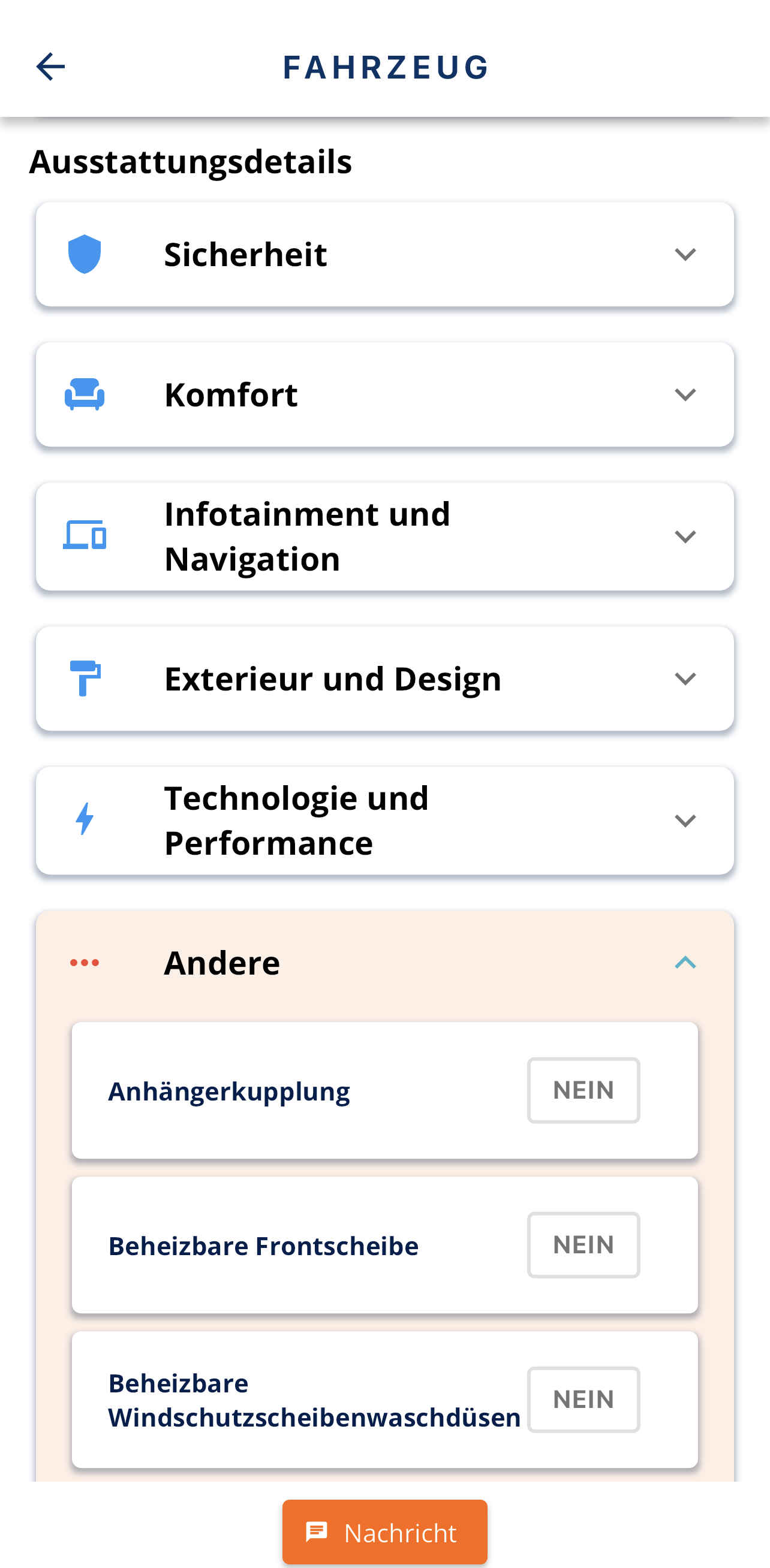Viewport: 770px width, 1568px height.
Task: Toggle NEIN for Beheizbare Frontscheibe
Action: [x=583, y=1245]
